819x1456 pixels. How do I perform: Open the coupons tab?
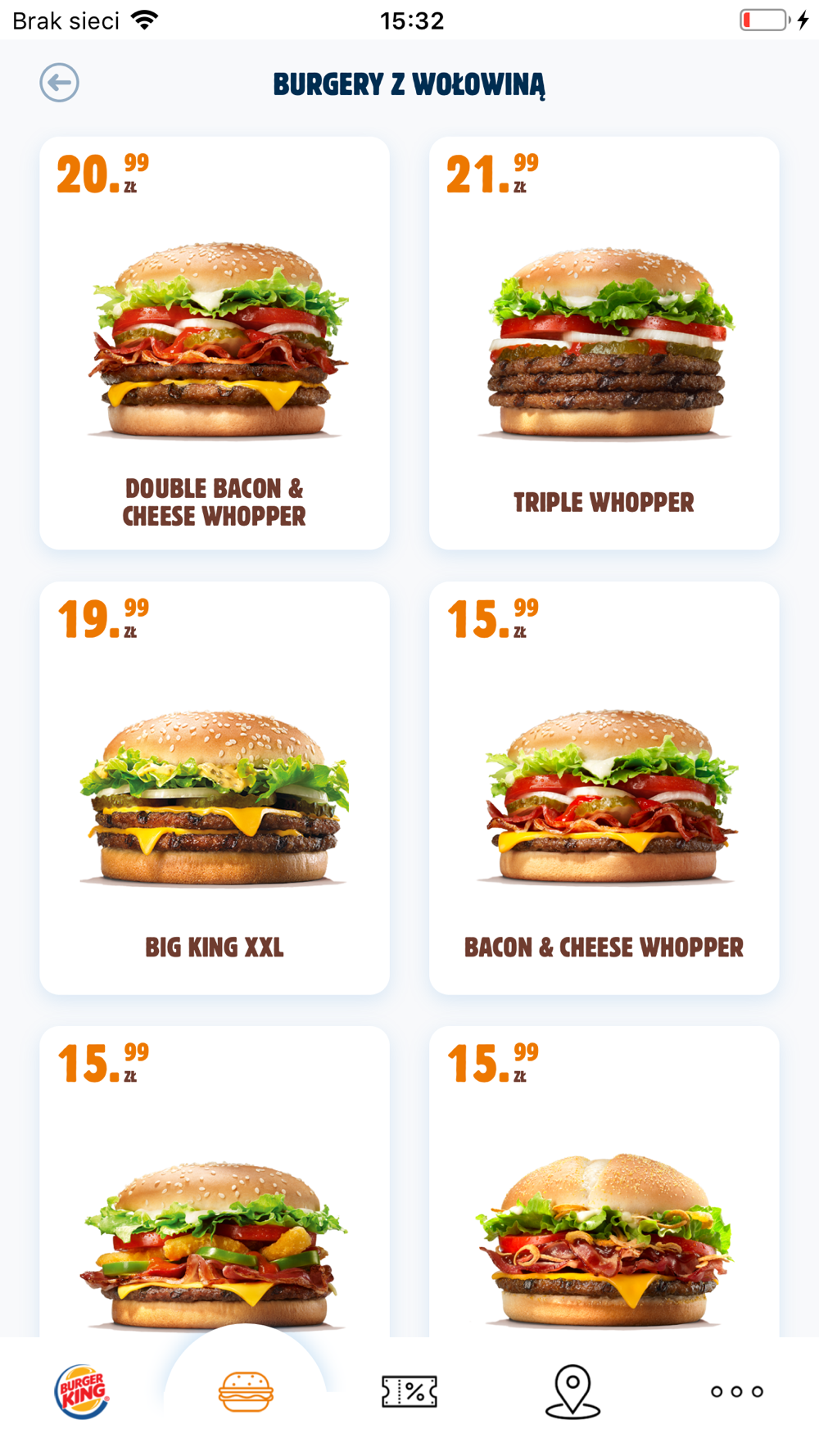click(409, 1391)
